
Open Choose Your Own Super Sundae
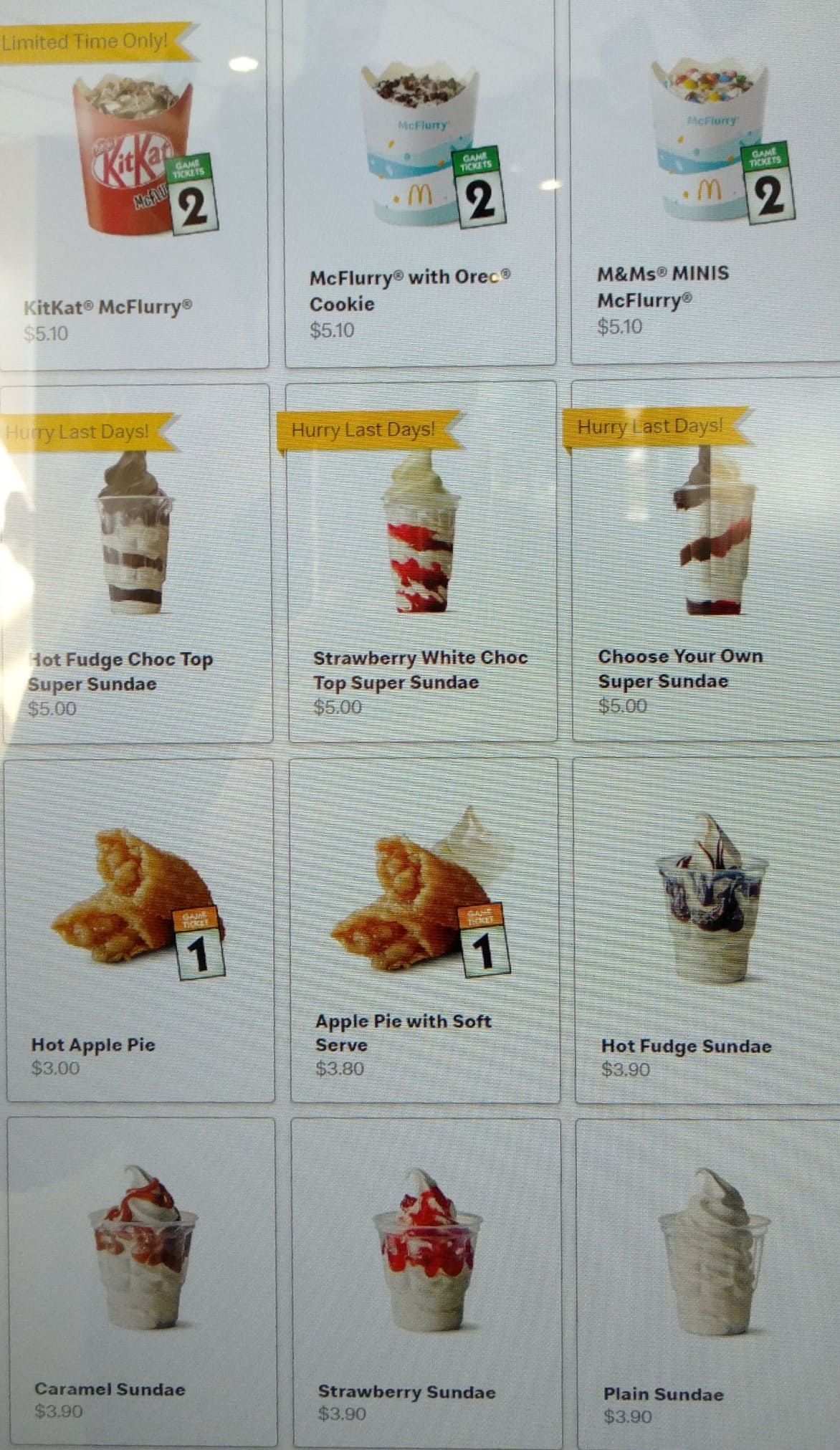click(x=706, y=560)
